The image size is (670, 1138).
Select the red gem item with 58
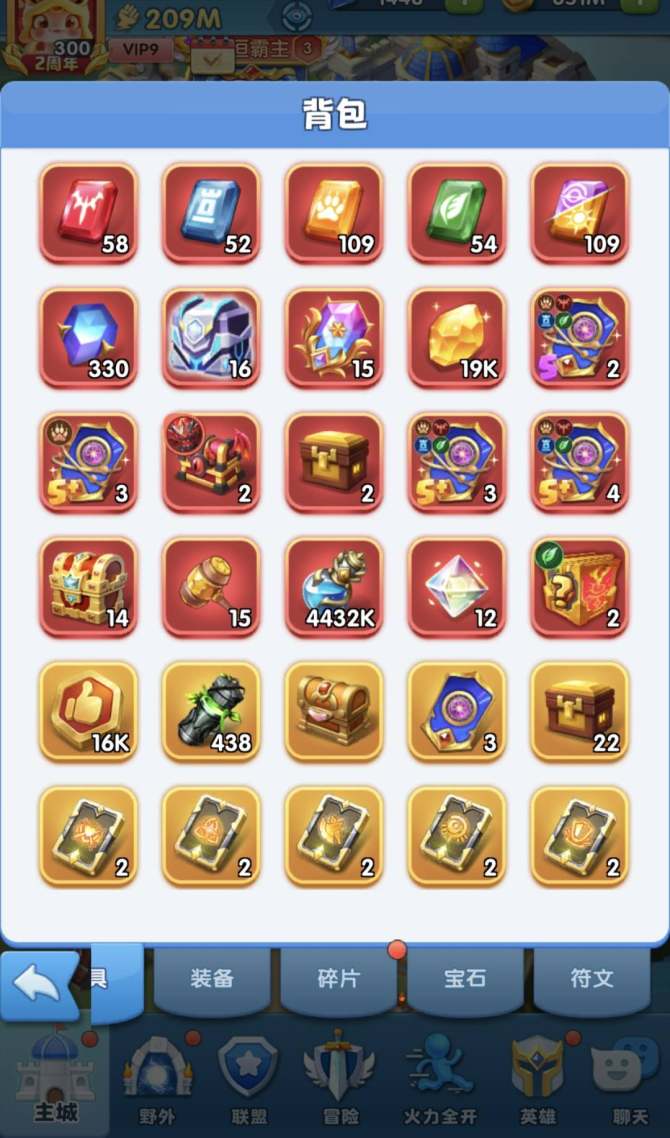coord(89,213)
